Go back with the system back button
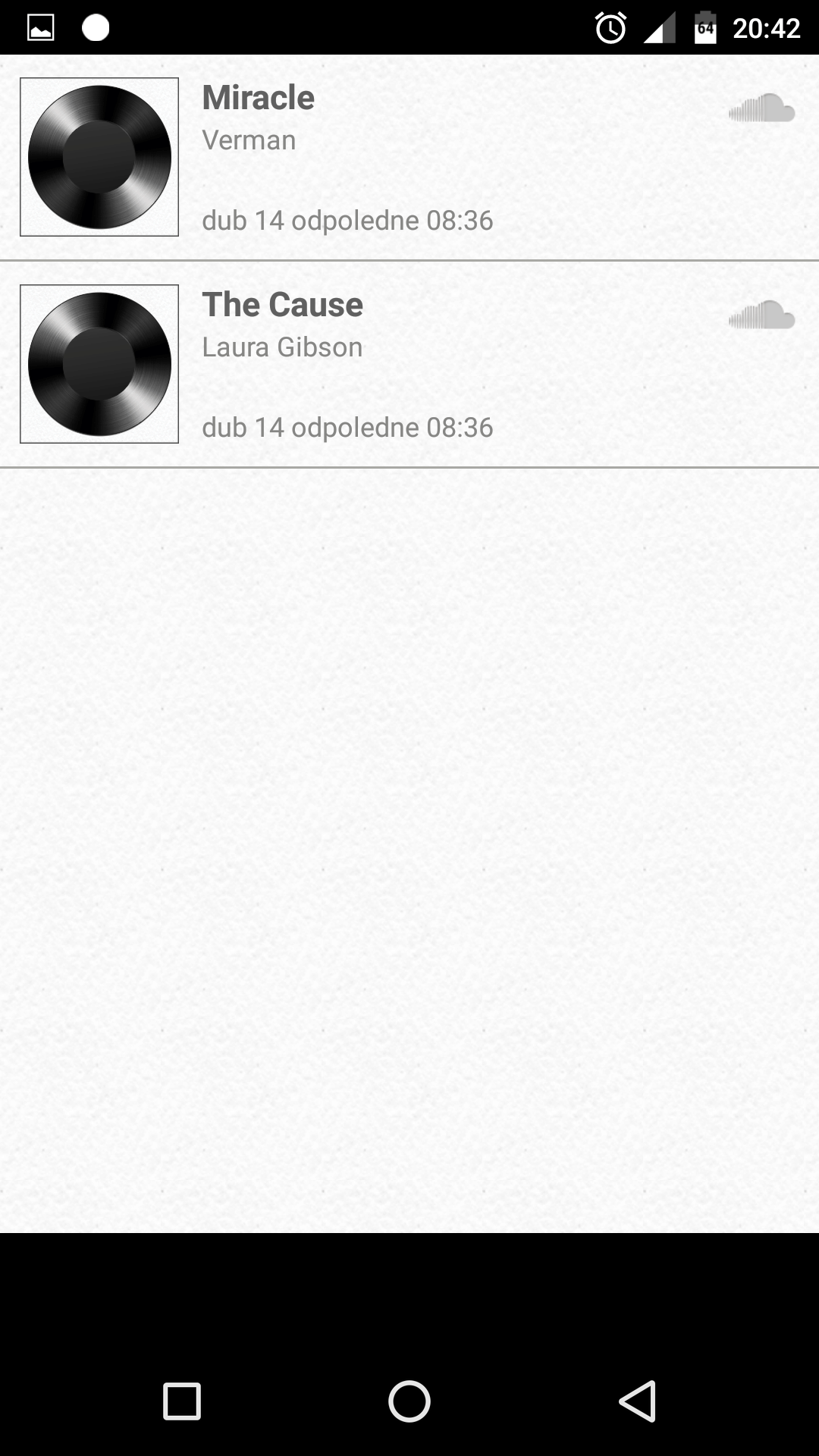This screenshot has height=1456, width=819. point(637,1401)
